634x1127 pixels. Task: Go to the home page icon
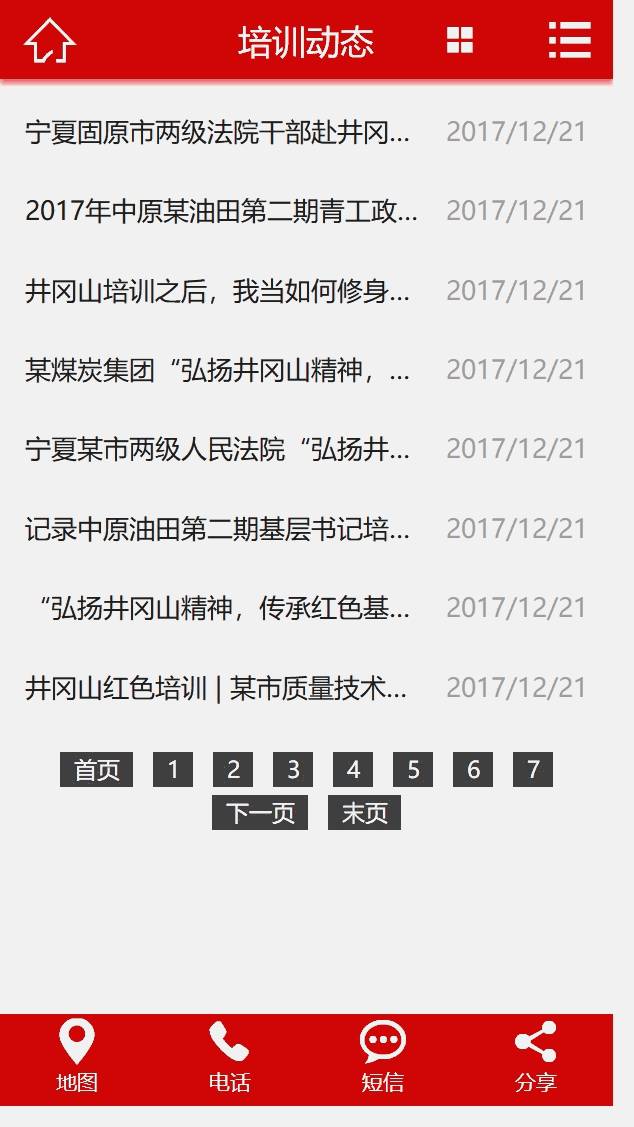pyautogui.click(x=50, y=40)
